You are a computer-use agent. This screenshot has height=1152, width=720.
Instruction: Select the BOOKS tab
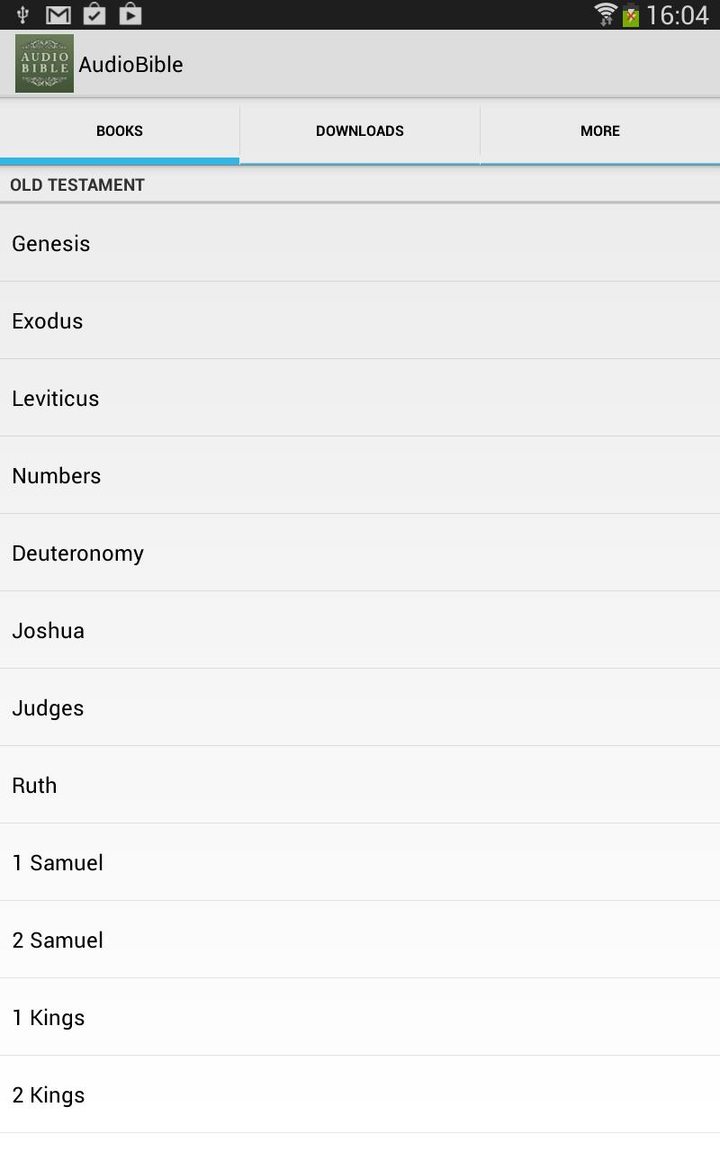(119, 131)
